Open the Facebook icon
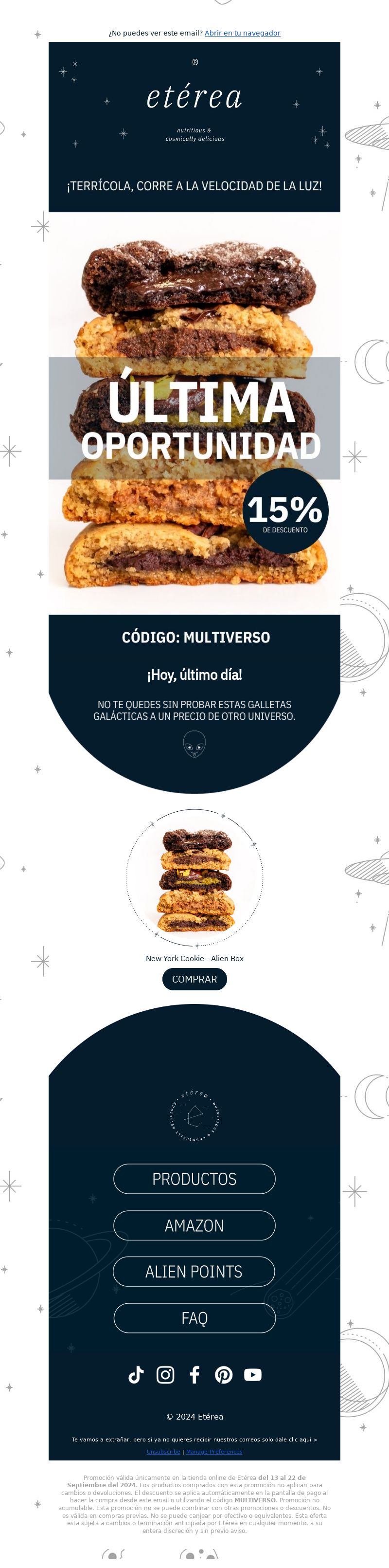The image size is (389, 1568). coord(194,1374)
